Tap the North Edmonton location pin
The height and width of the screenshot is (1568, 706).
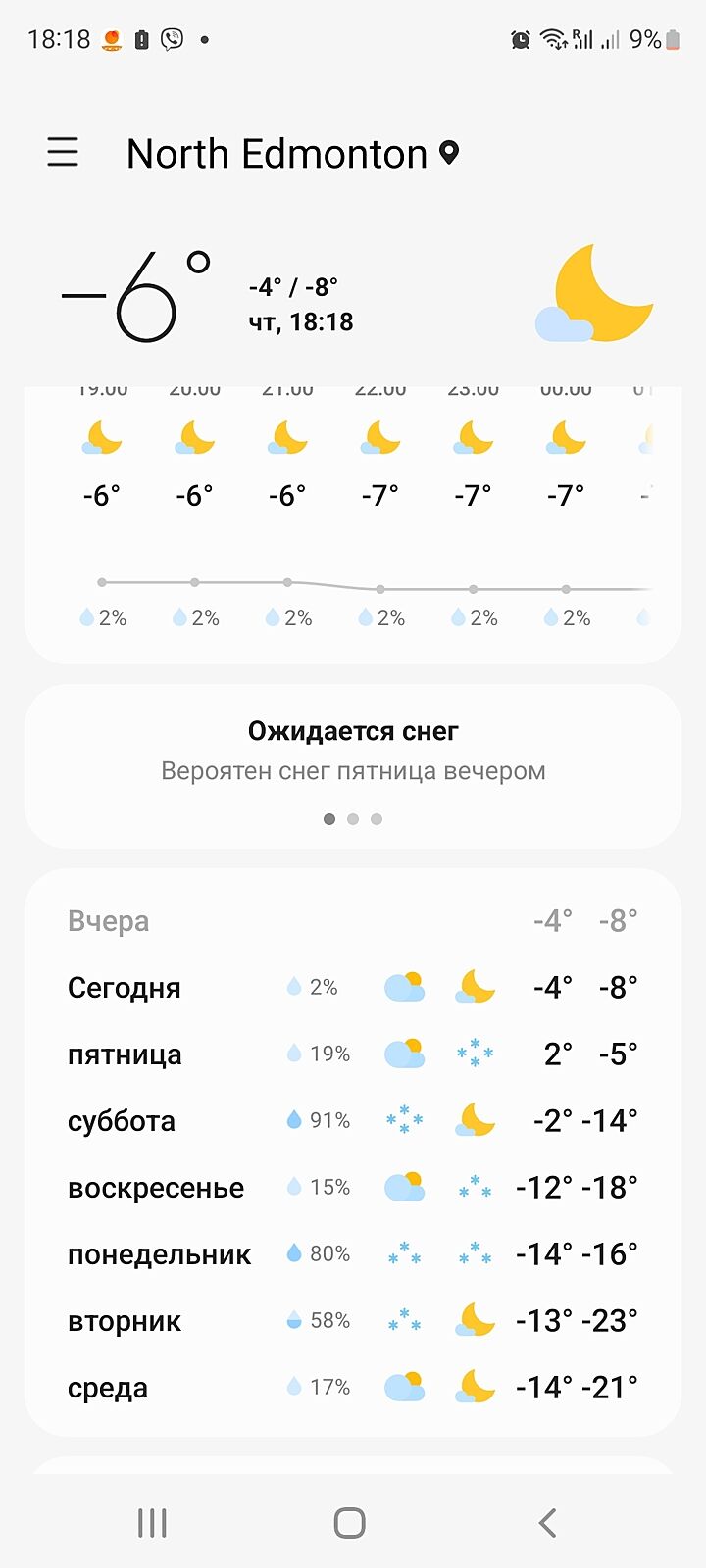click(x=449, y=153)
